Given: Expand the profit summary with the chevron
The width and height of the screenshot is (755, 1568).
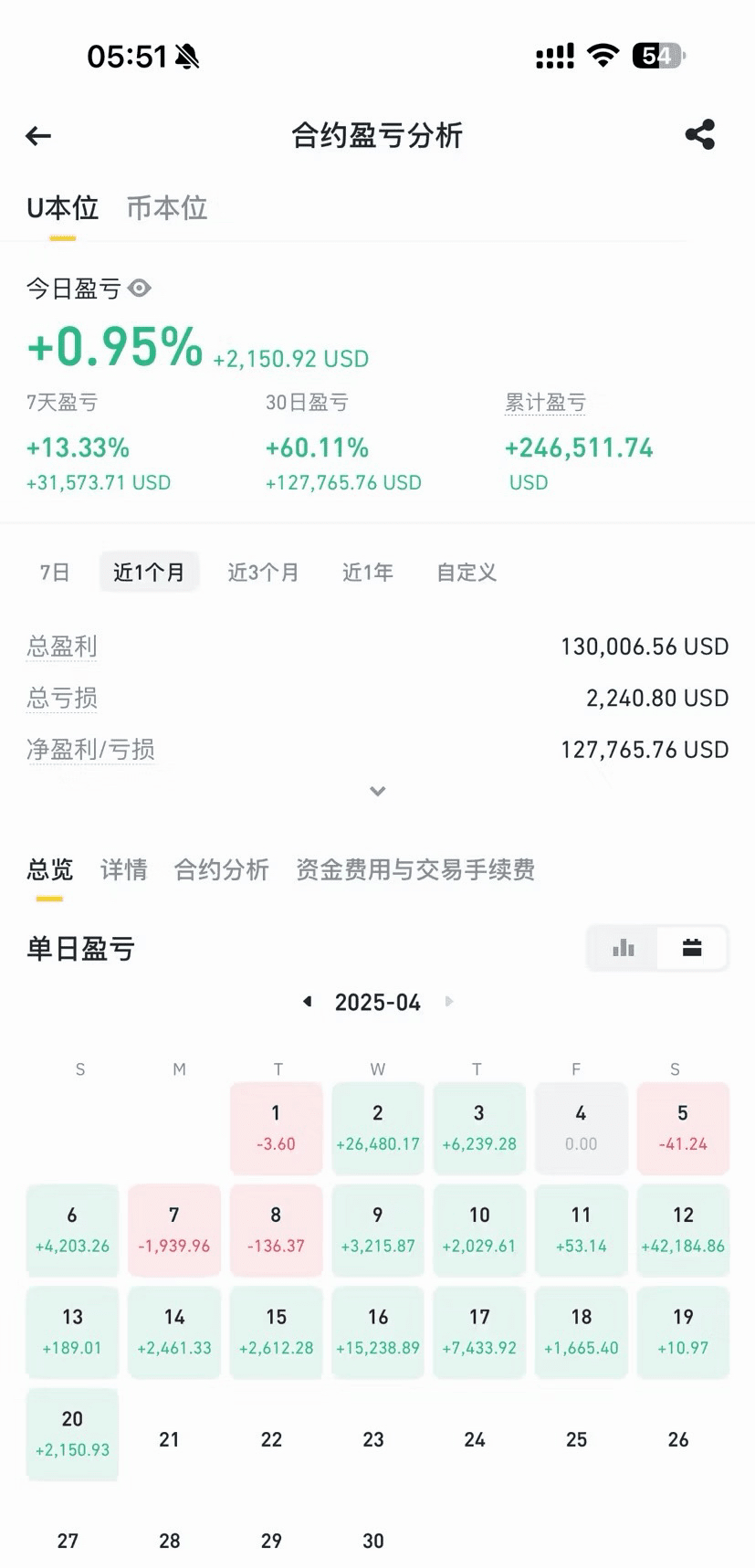Looking at the screenshot, I should tap(378, 791).
